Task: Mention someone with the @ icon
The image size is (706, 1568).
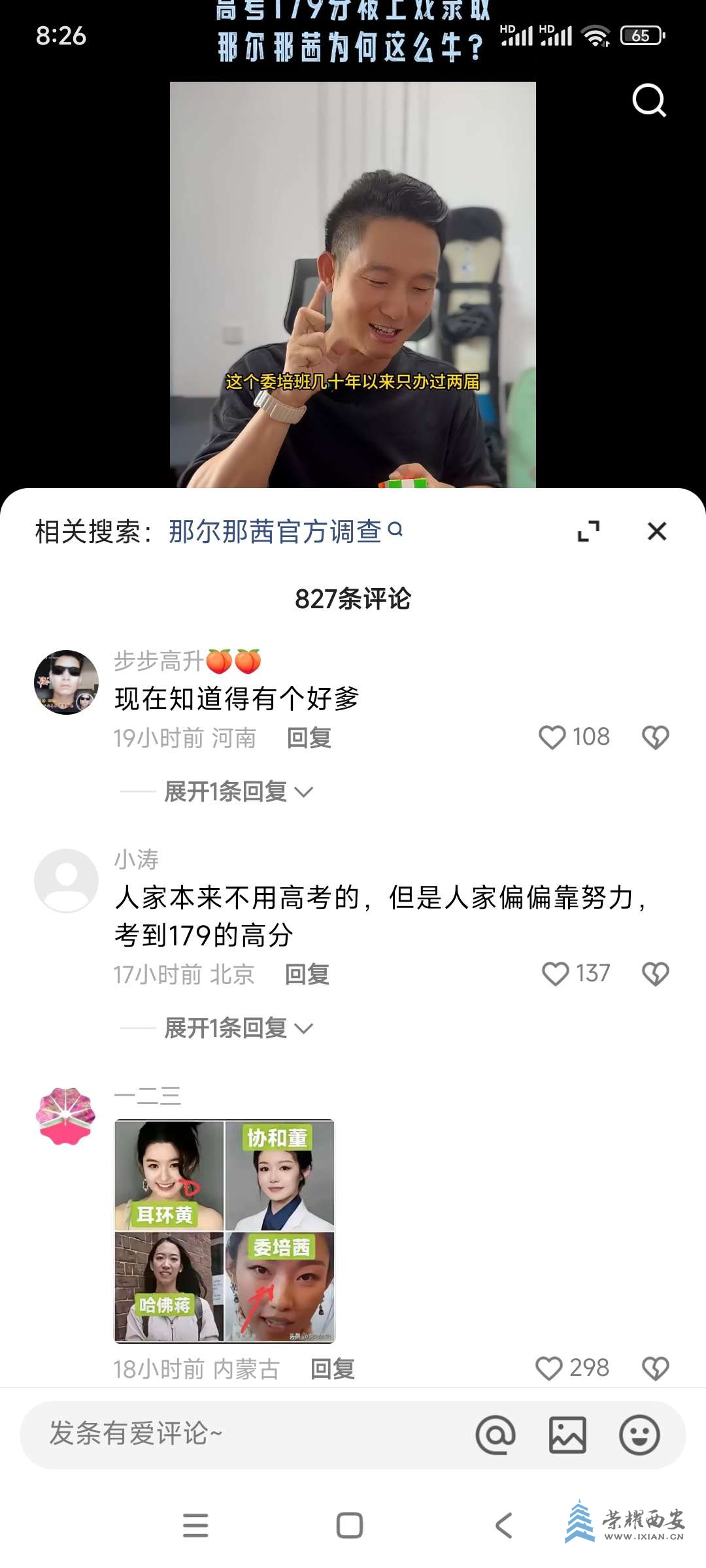Action: pyautogui.click(x=496, y=1435)
